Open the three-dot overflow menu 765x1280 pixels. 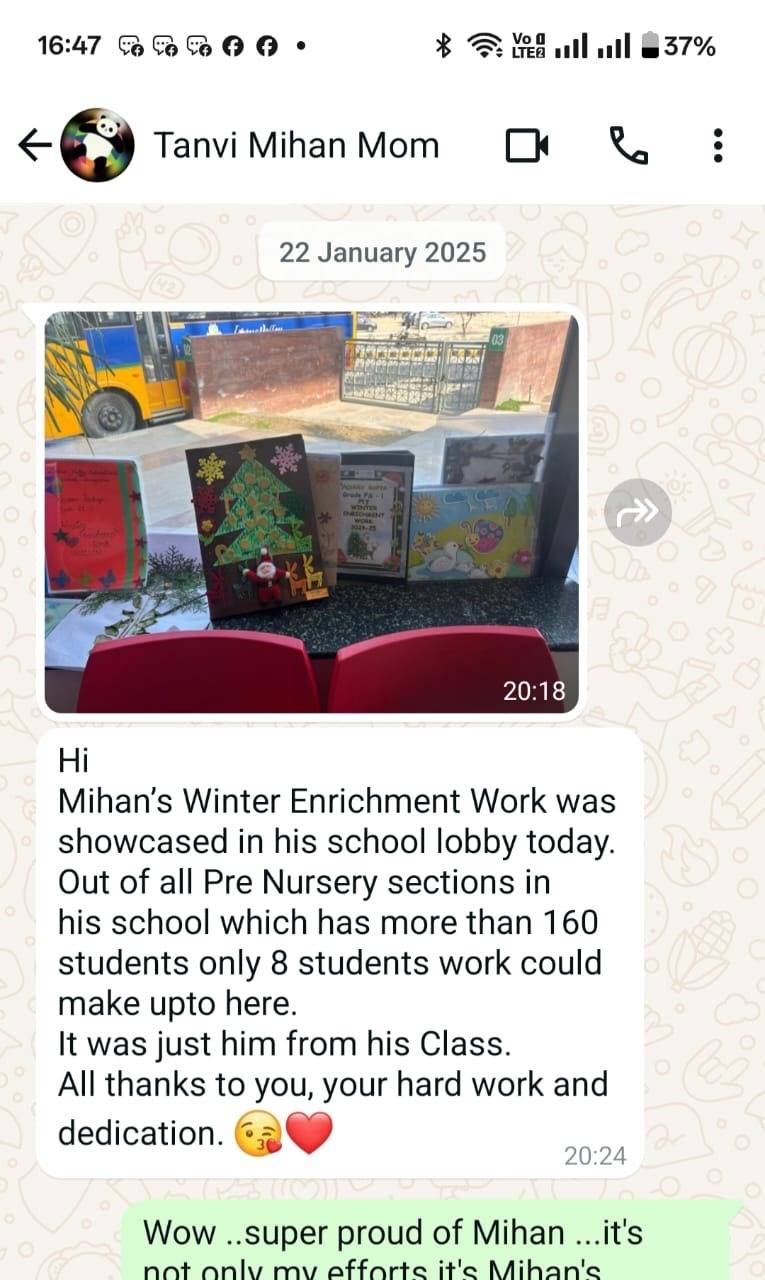(x=717, y=146)
